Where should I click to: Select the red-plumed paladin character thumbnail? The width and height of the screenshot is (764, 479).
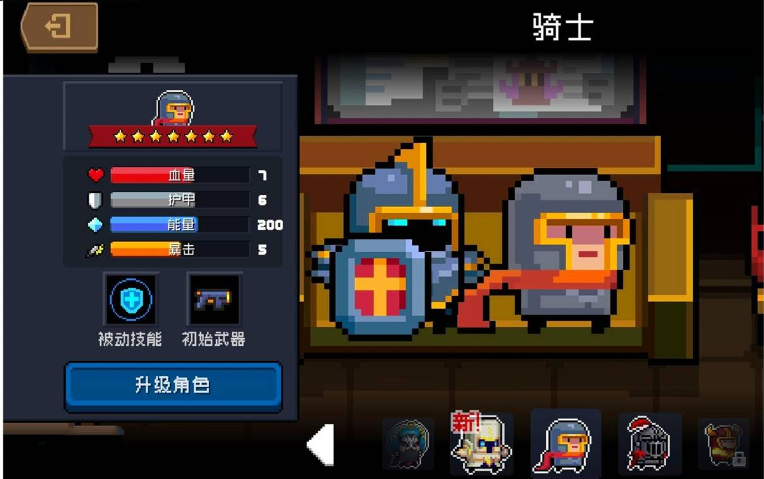point(648,443)
